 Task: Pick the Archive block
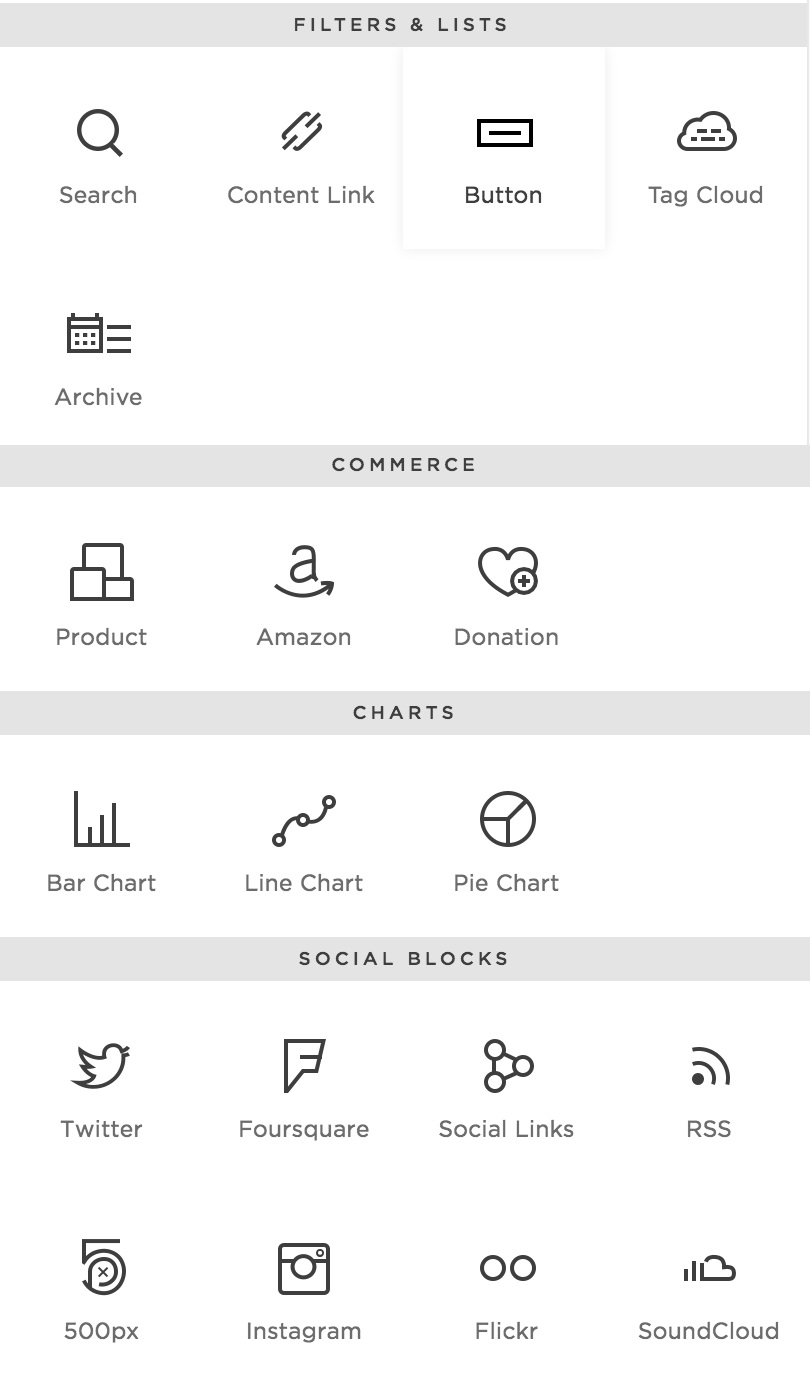(99, 349)
